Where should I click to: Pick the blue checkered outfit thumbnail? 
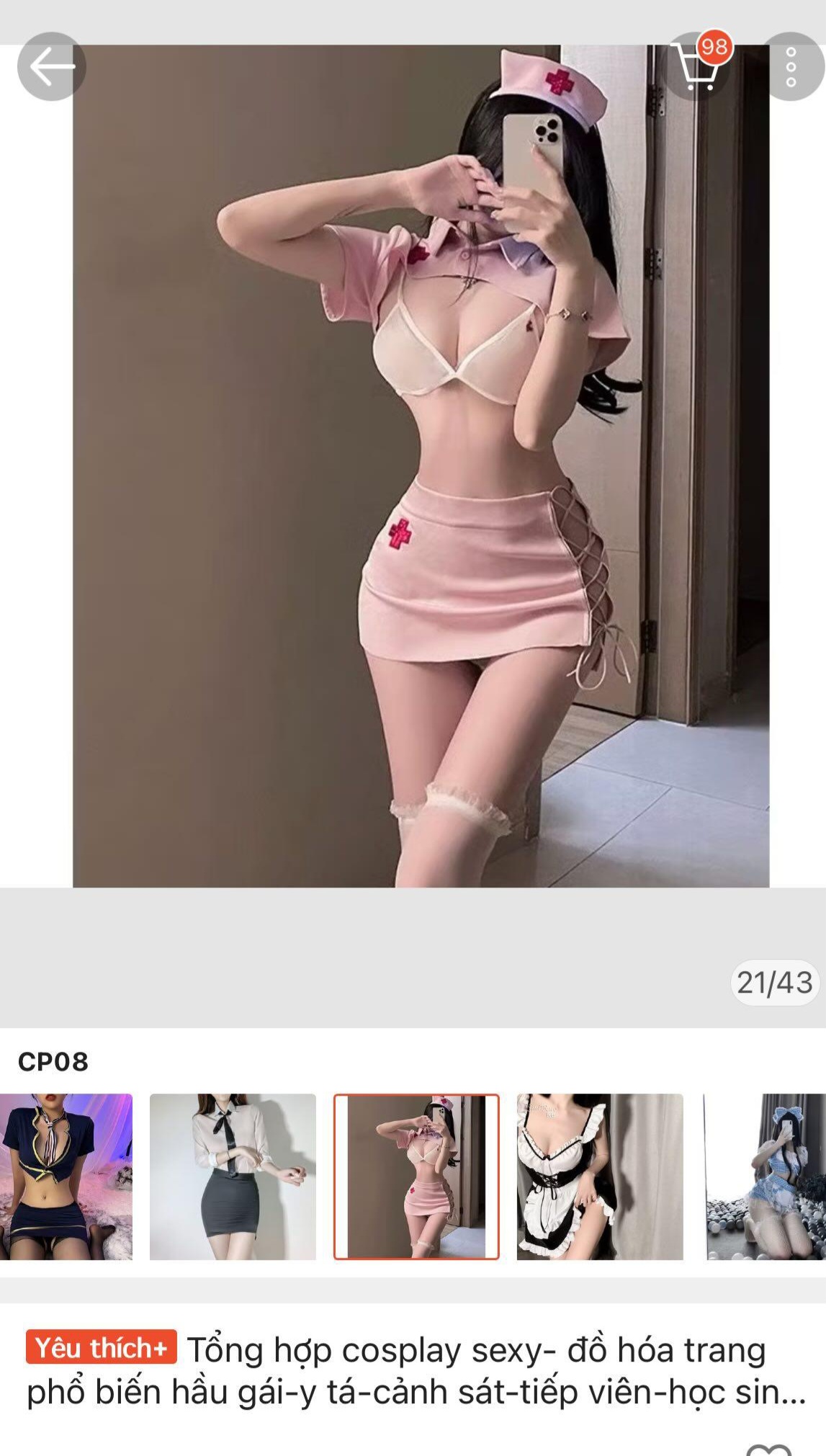(x=766, y=1176)
